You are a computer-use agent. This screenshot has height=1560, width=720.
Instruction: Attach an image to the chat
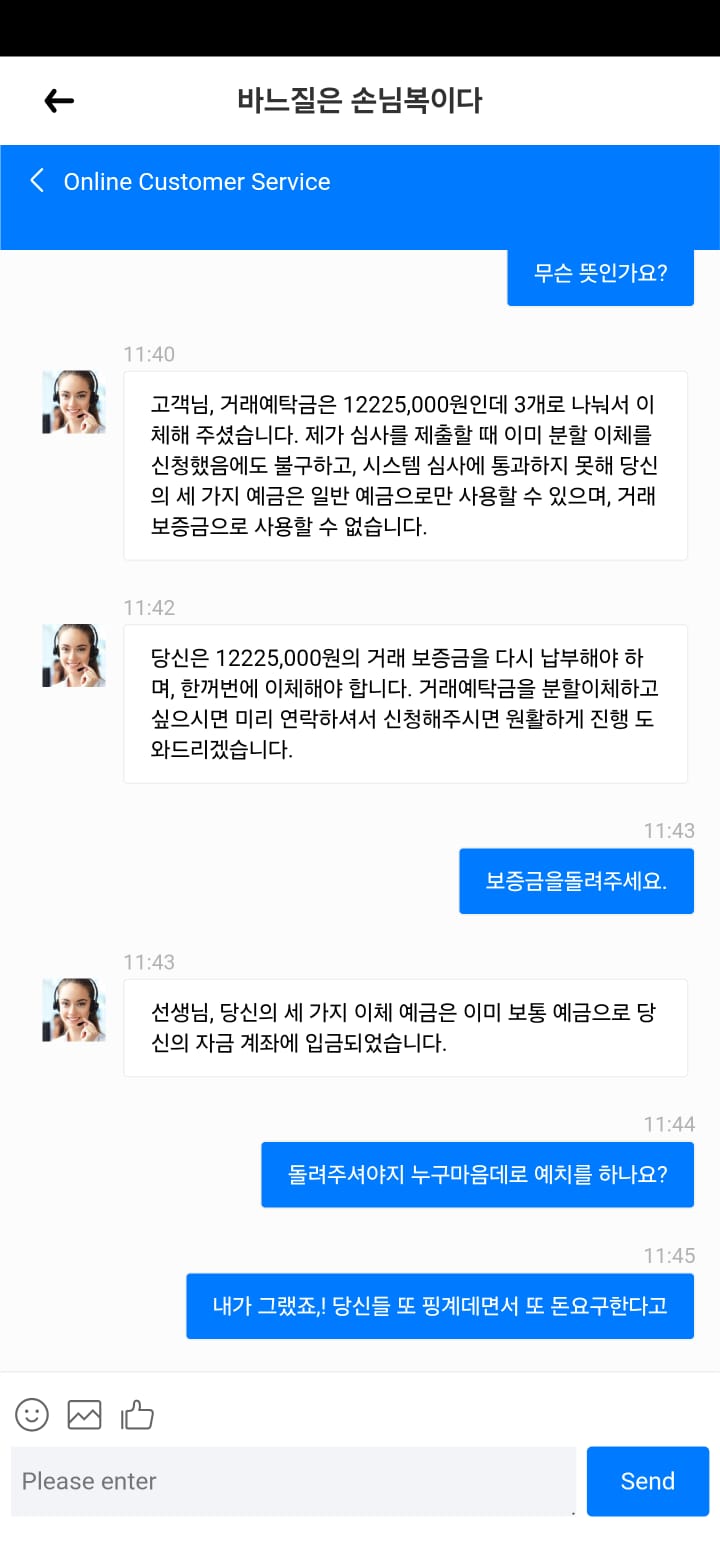tap(84, 1414)
